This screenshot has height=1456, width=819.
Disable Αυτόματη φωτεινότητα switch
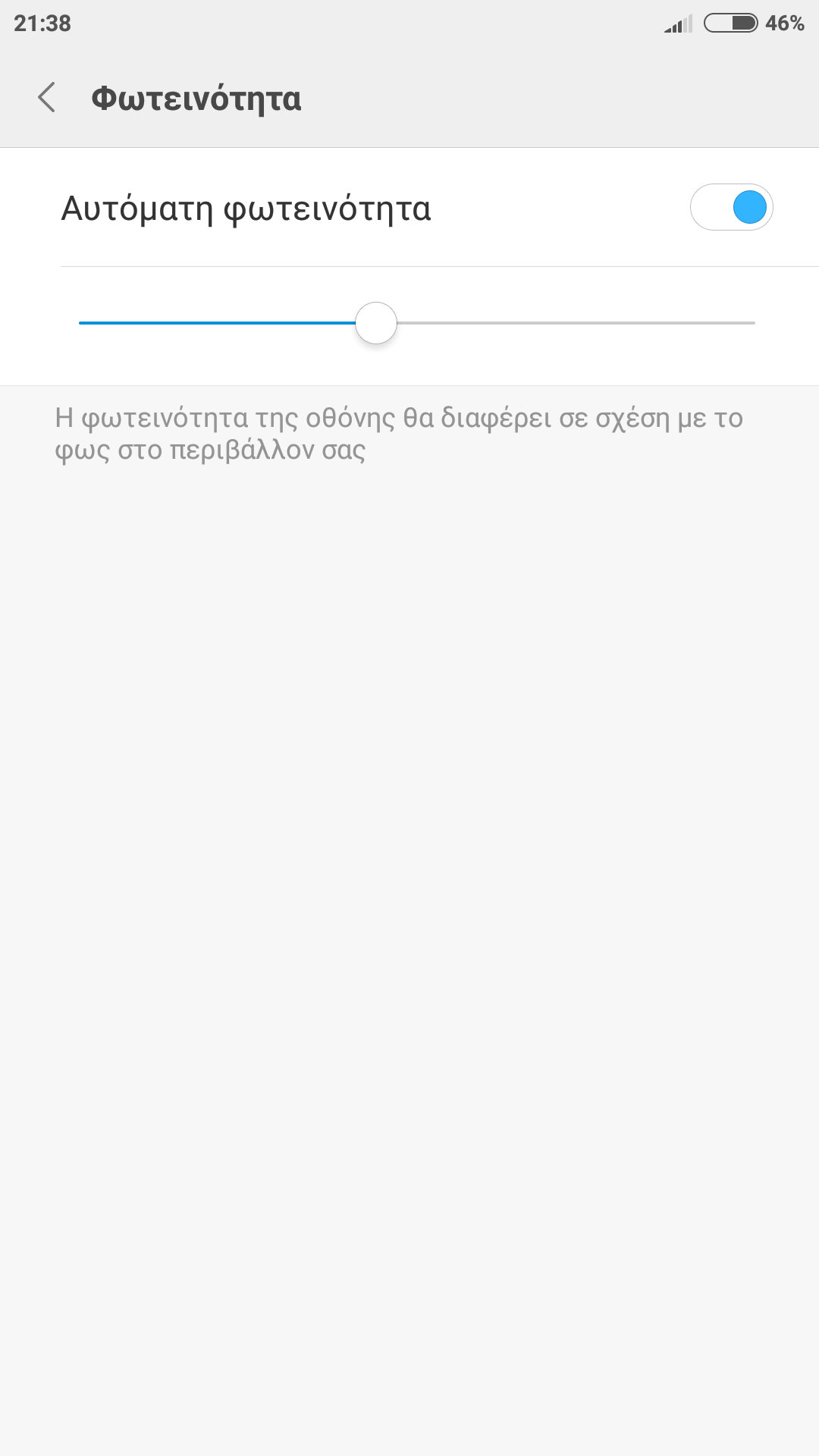731,207
